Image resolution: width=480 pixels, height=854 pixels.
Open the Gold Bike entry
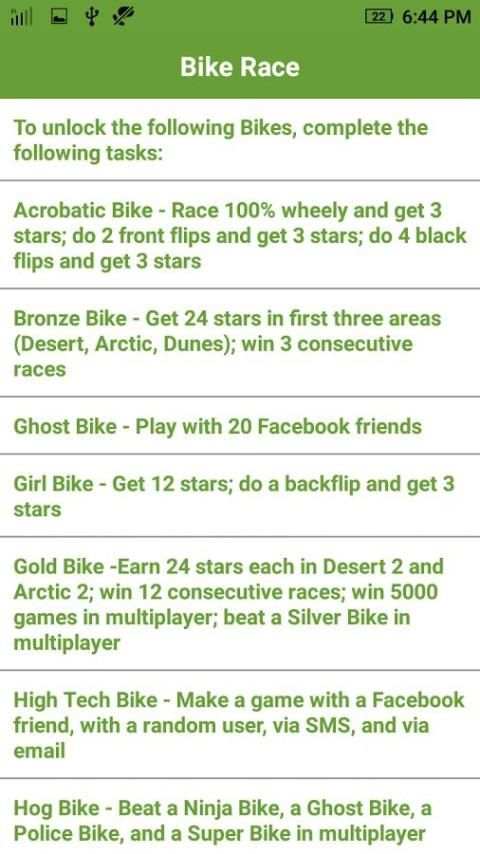pos(240,603)
